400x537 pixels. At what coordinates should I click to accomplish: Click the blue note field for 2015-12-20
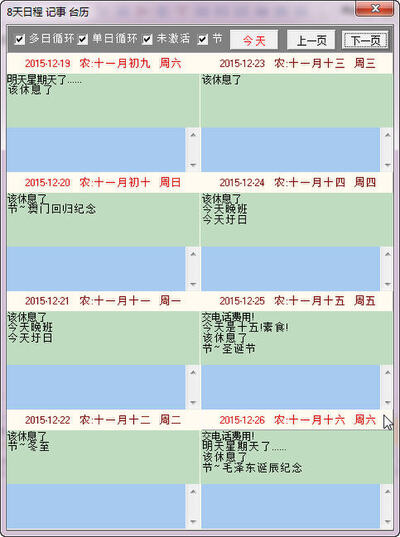coord(96,268)
